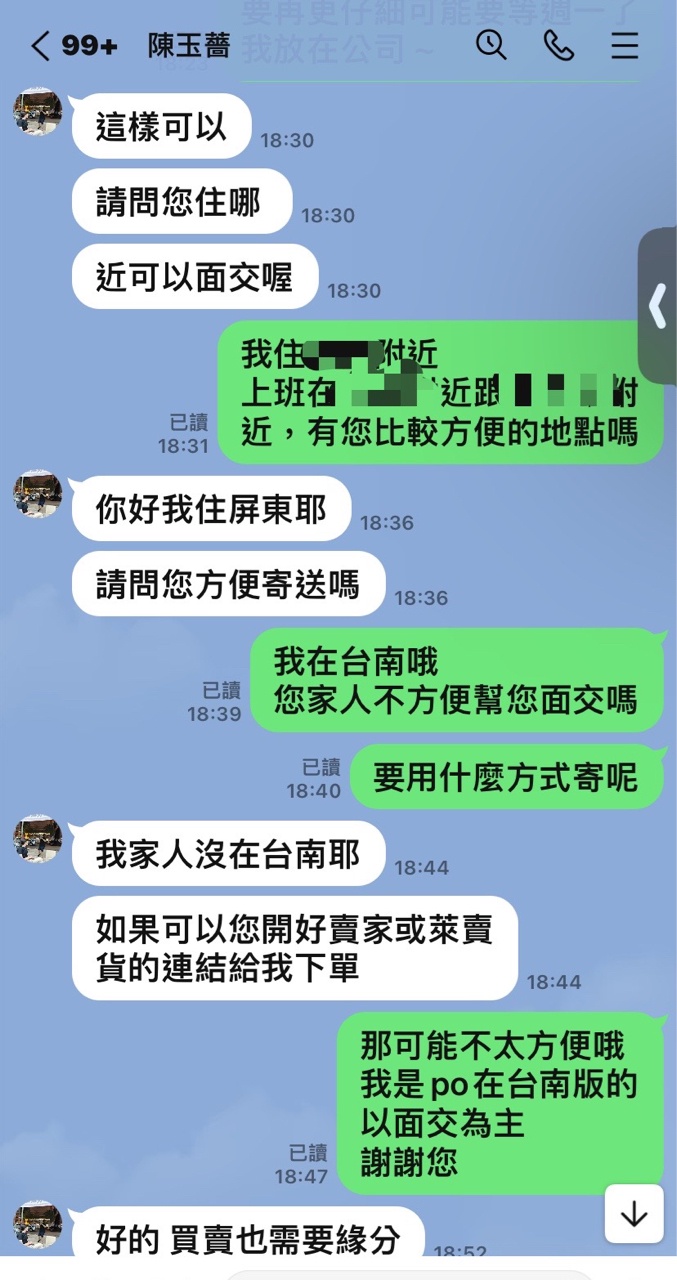Search within this chat

pos(491,45)
